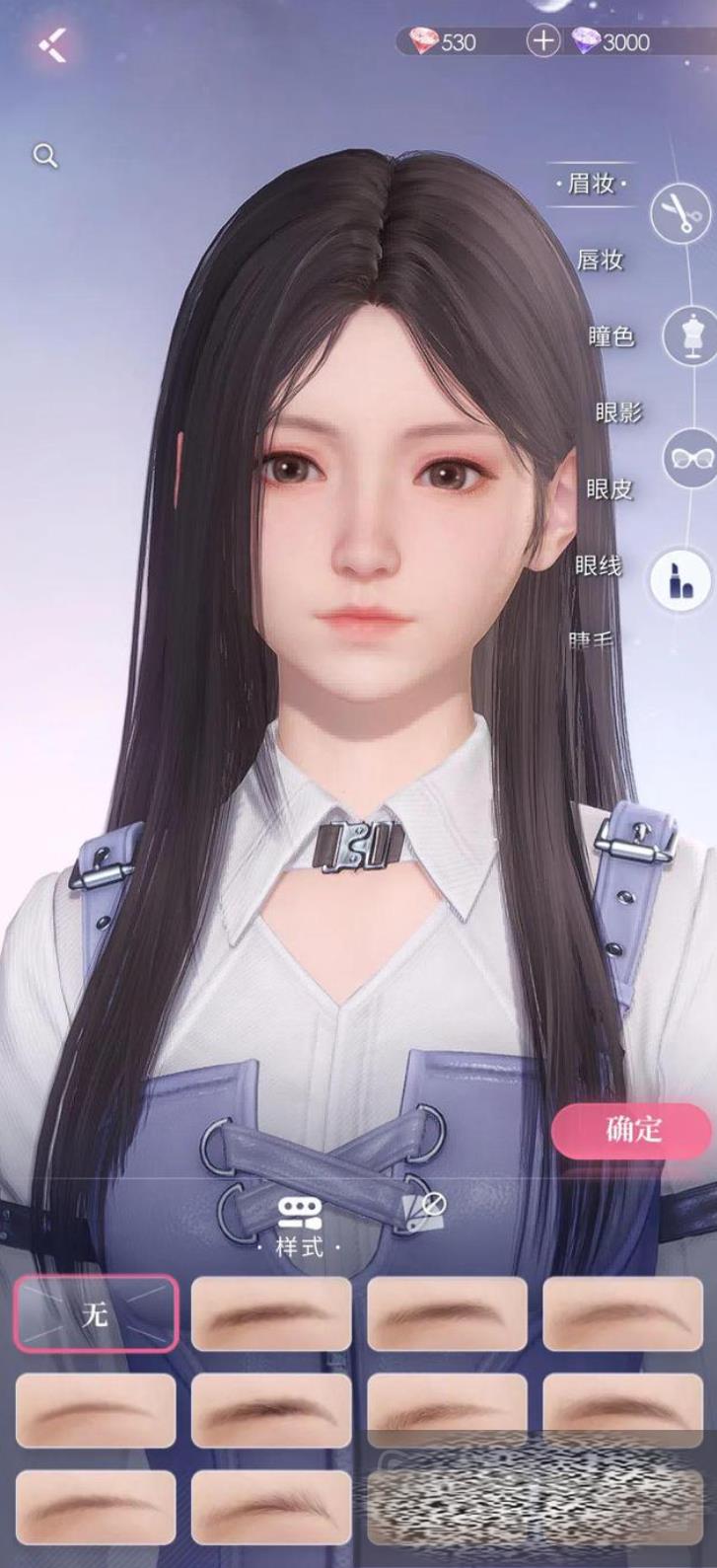Viewport: 717px width, 1568px height.
Task: Switch to the 眼线 eyeliner tab
Action: [599, 565]
